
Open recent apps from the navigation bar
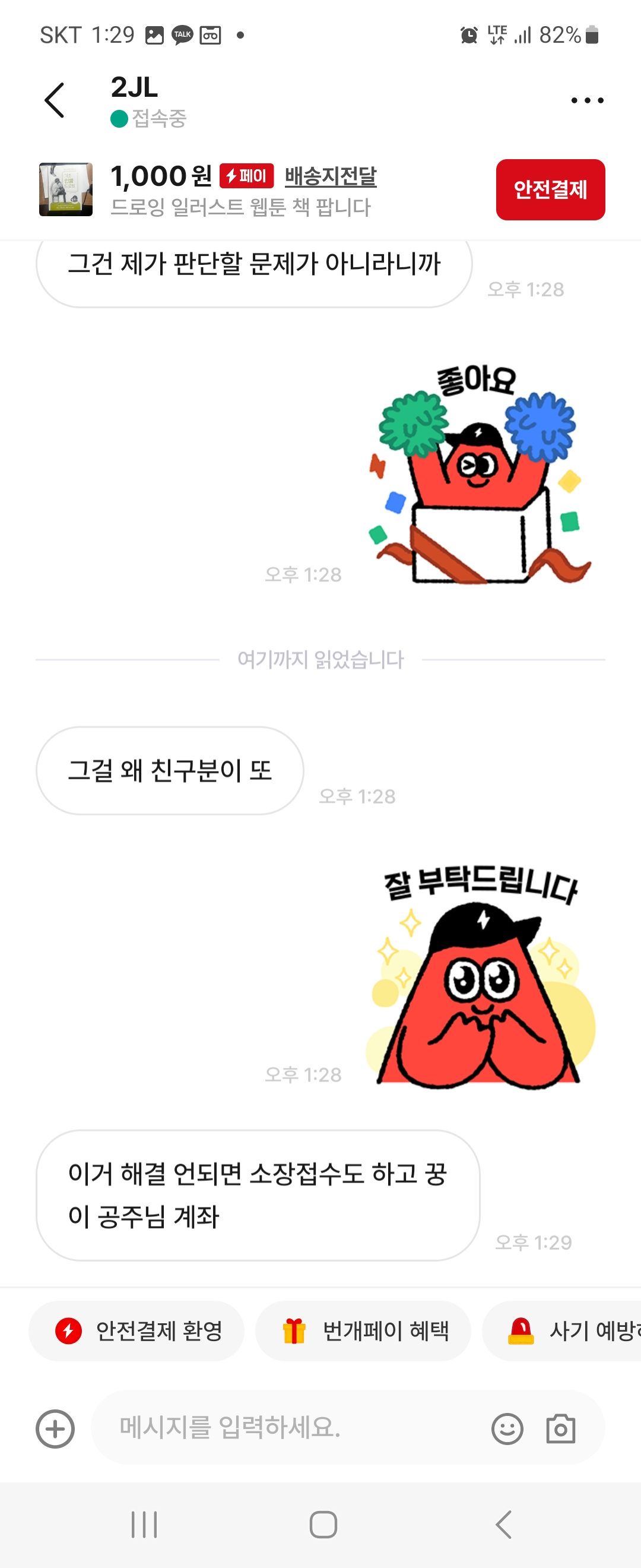point(144,1525)
